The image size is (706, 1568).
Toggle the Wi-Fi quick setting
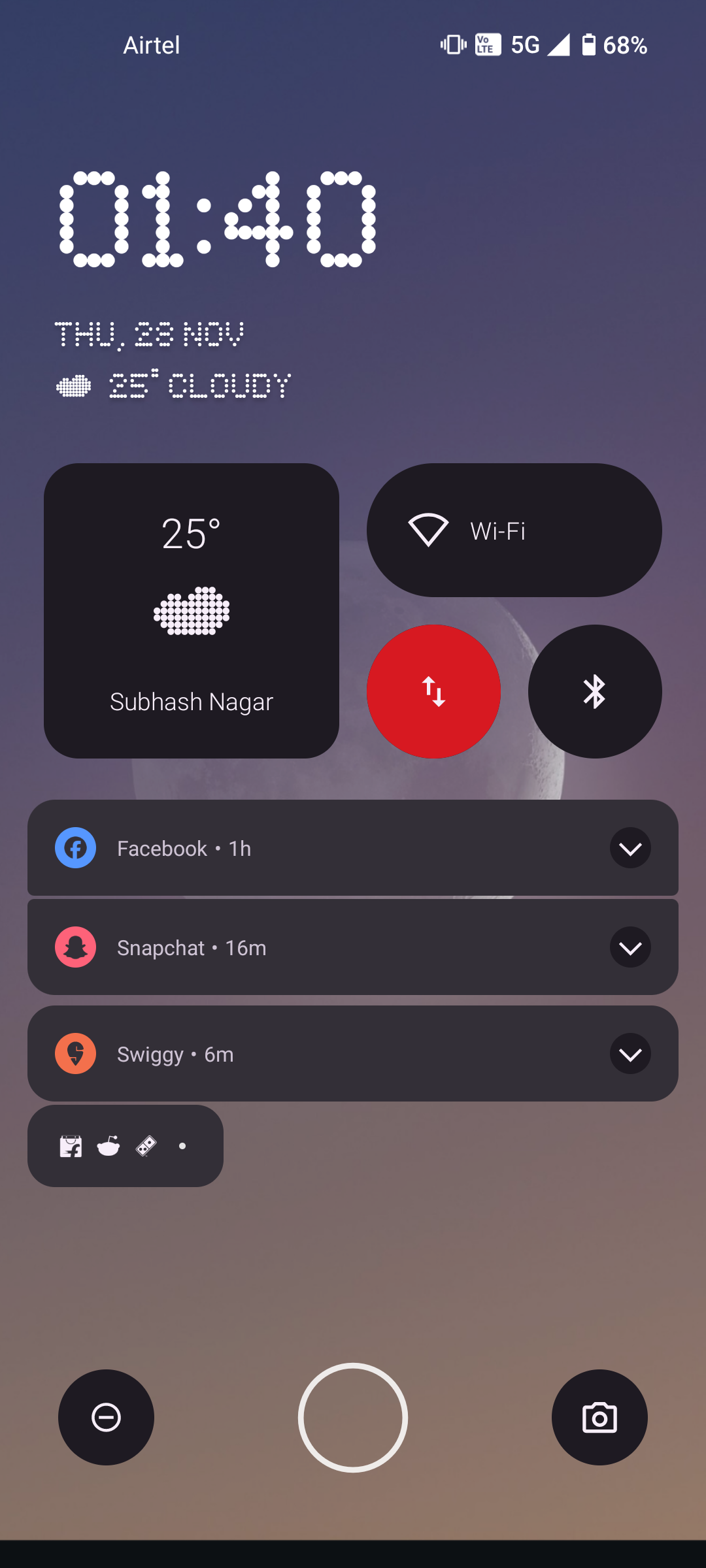click(514, 530)
